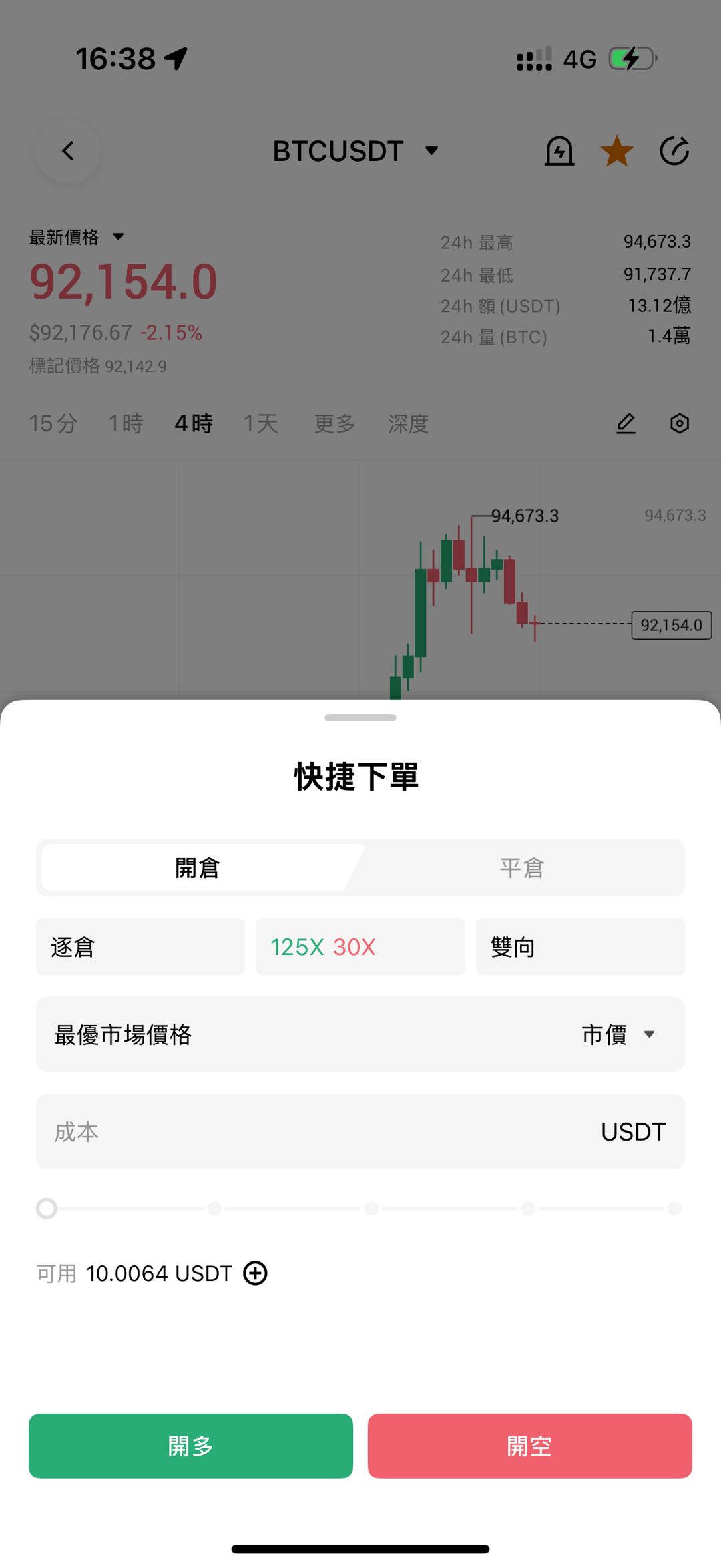Set the amount slider to its maximum point

(x=674, y=1208)
